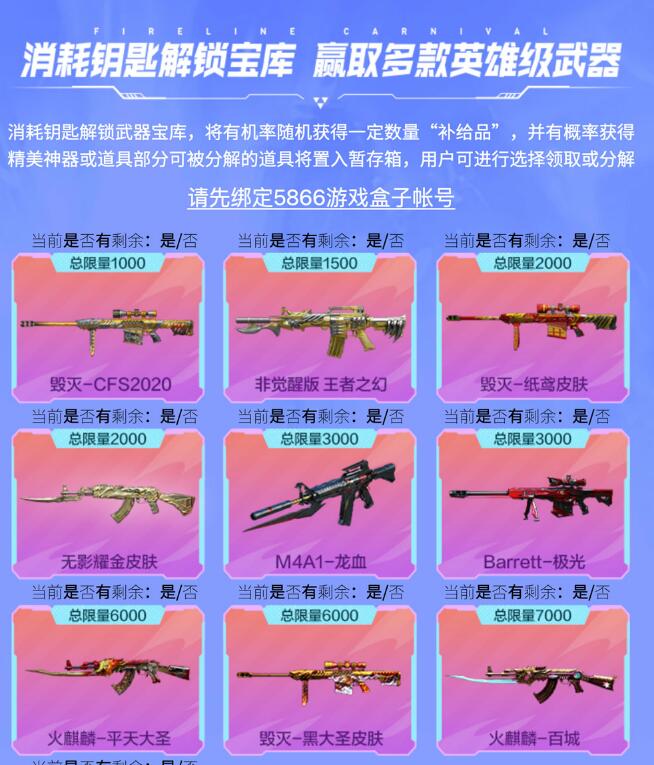View the 毁灭-黑大圣皮肤 card

320,680
